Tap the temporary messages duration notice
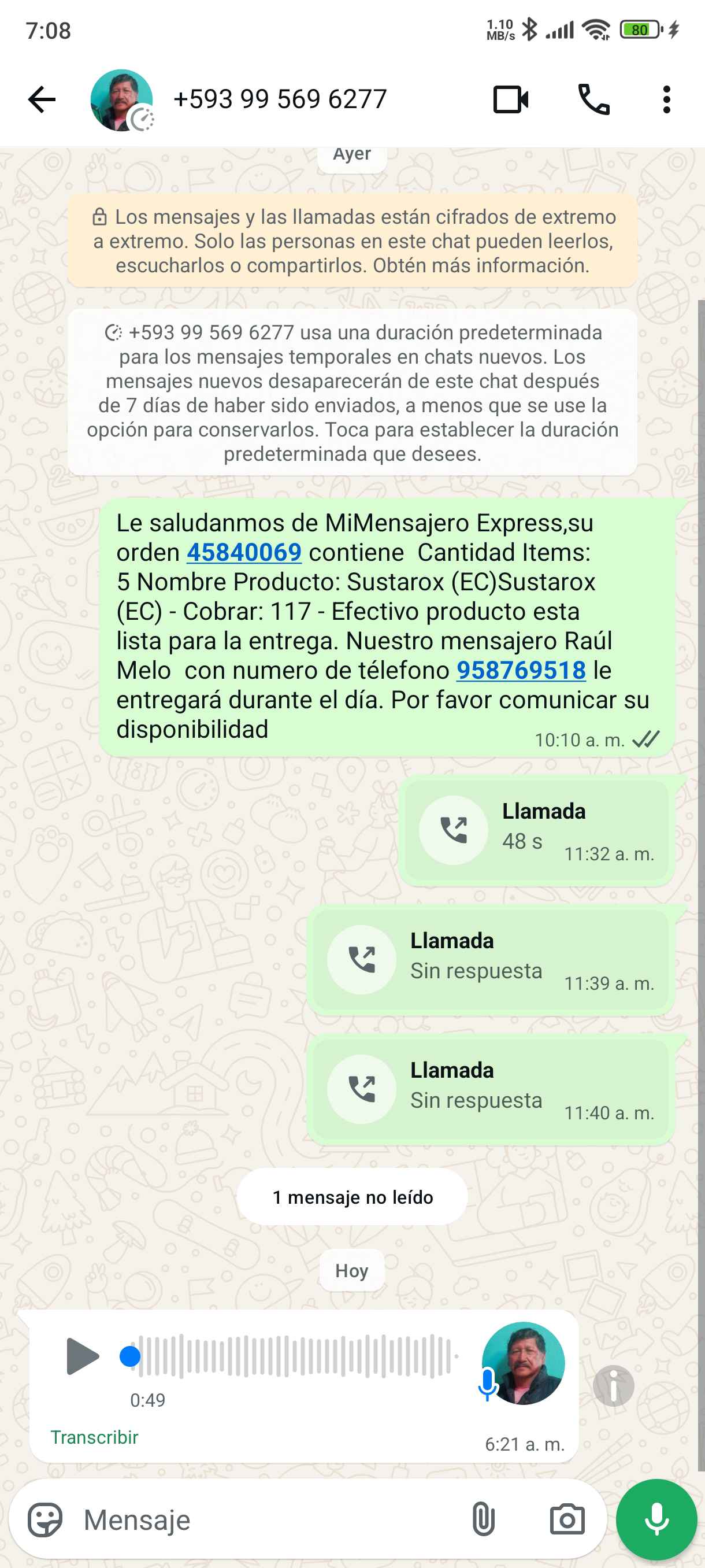 [x=352, y=393]
